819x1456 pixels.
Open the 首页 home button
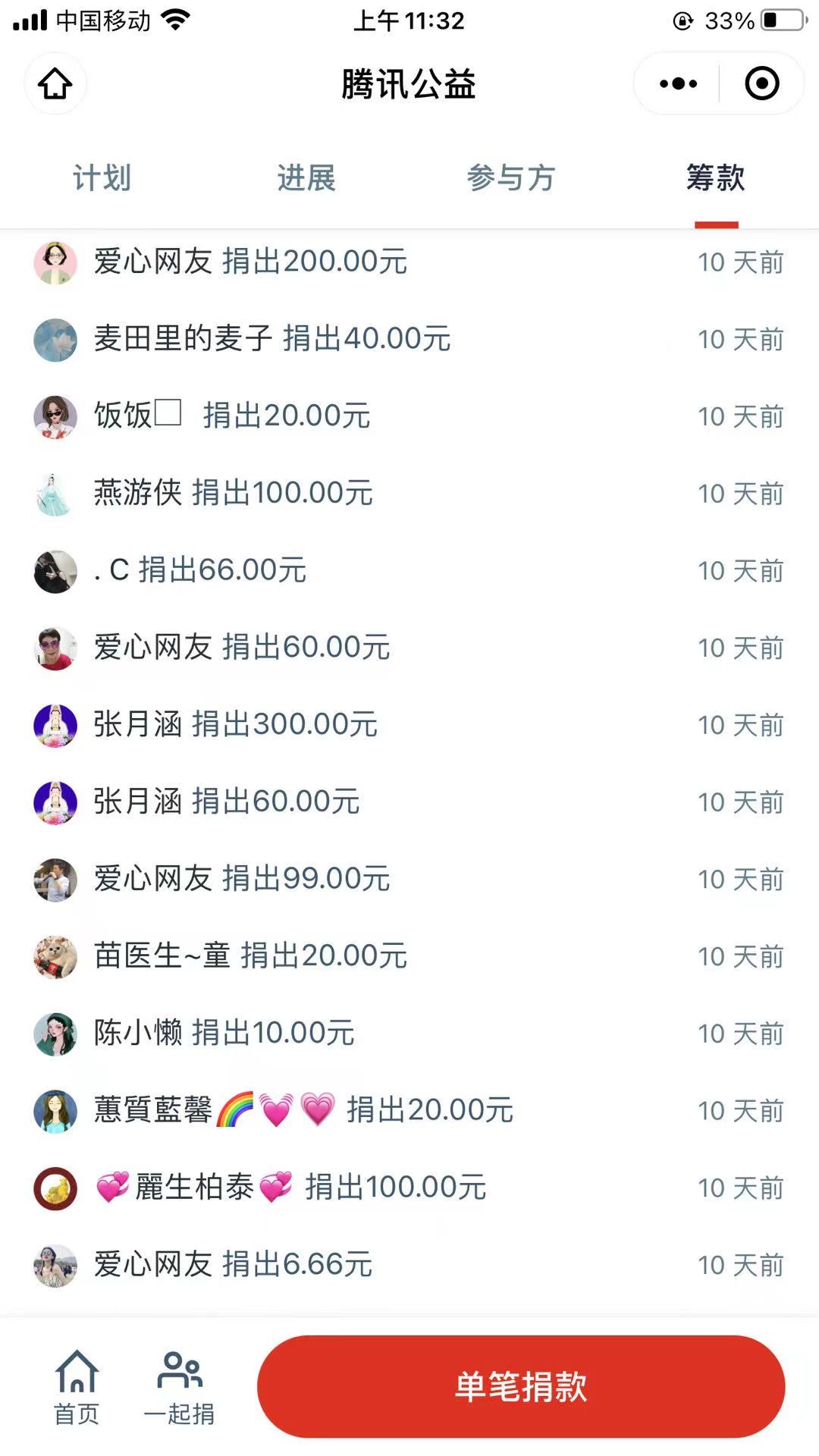tap(77, 1388)
